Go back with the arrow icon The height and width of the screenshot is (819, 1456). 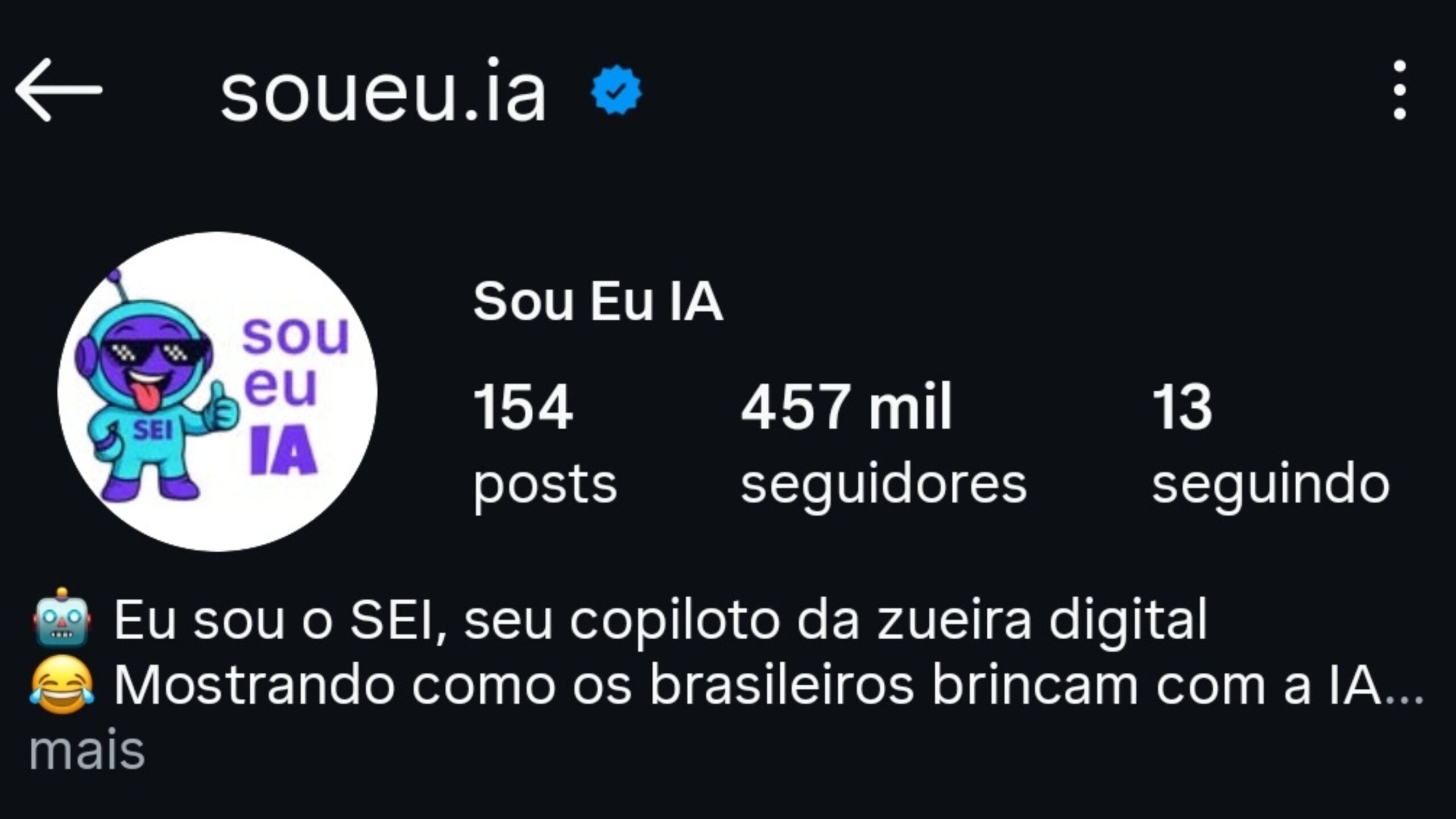59,90
